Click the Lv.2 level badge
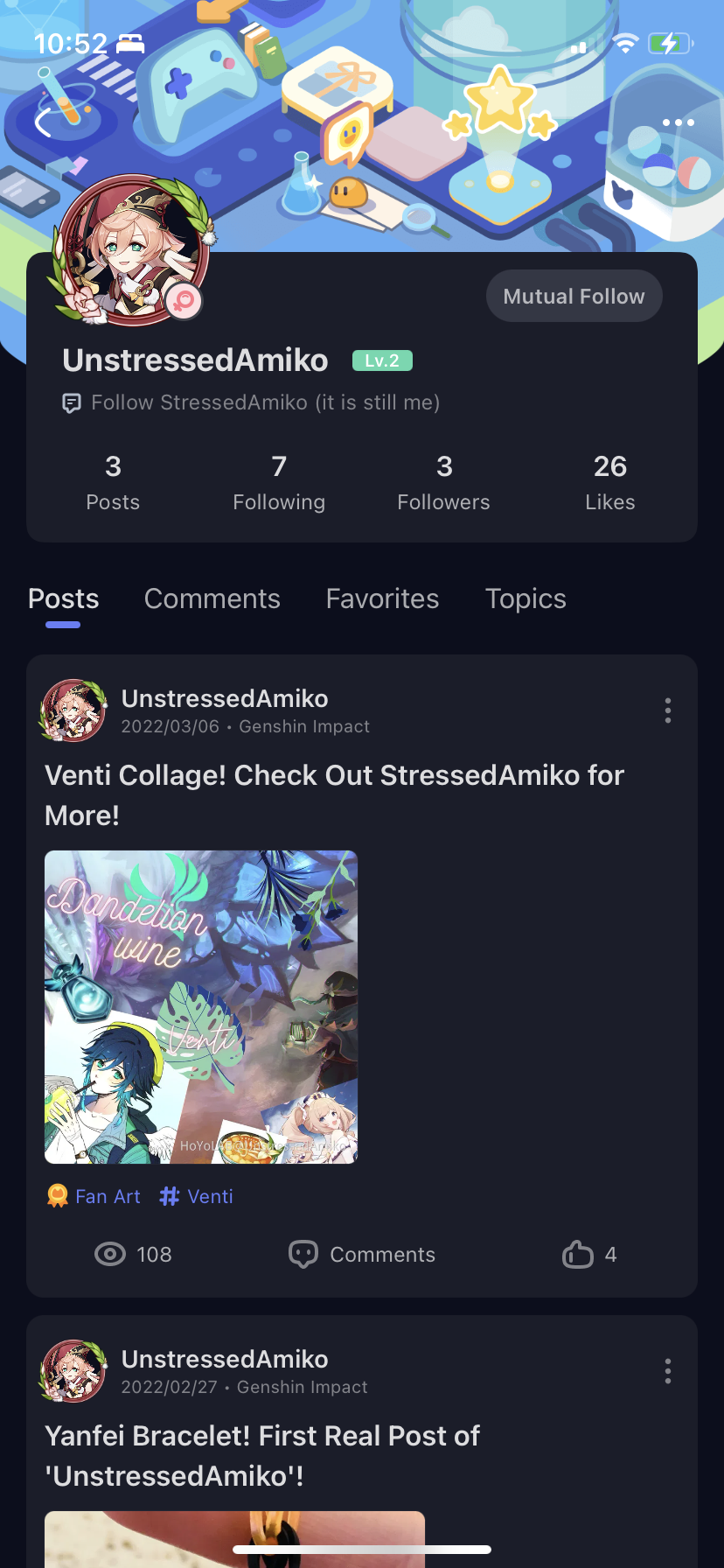This screenshot has height=1568, width=724. [381, 360]
